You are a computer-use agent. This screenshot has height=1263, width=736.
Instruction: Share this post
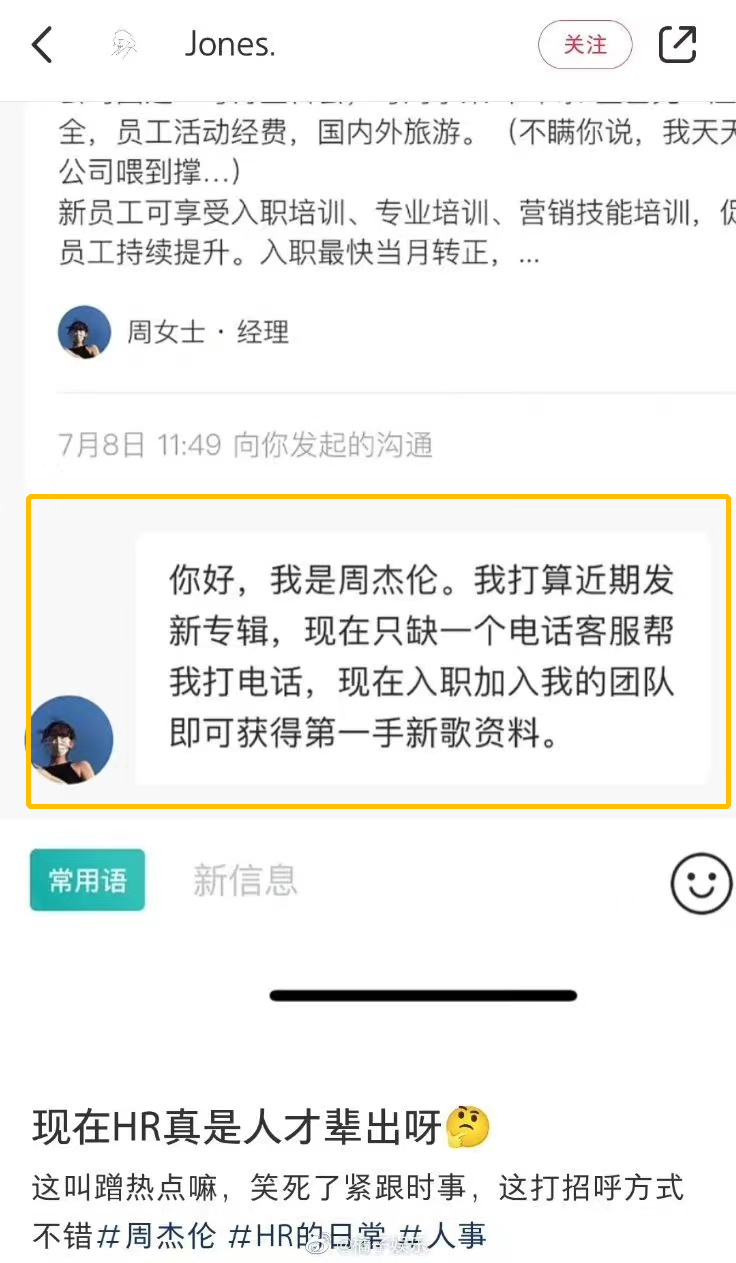pos(677,45)
